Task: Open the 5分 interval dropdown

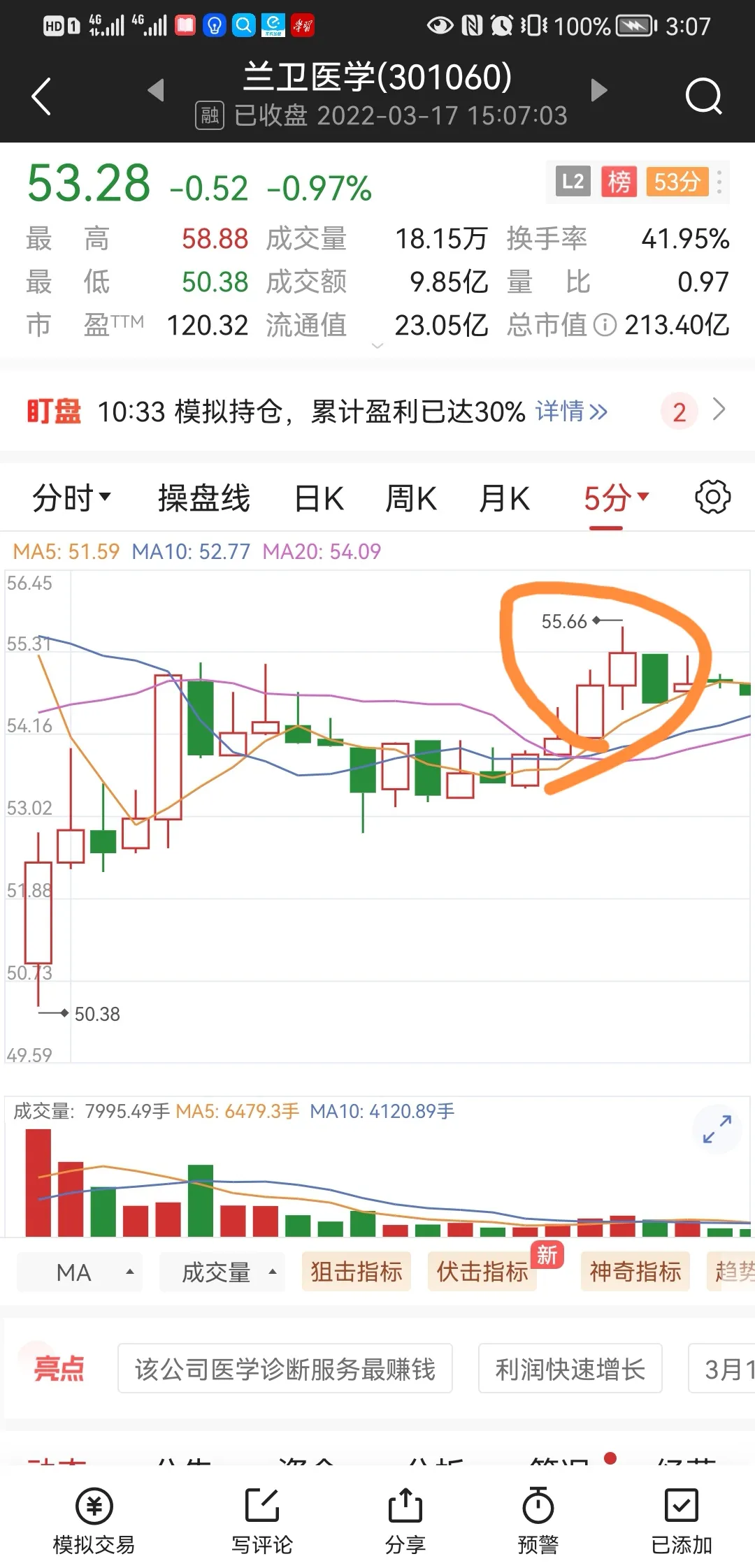Action: pos(616,498)
